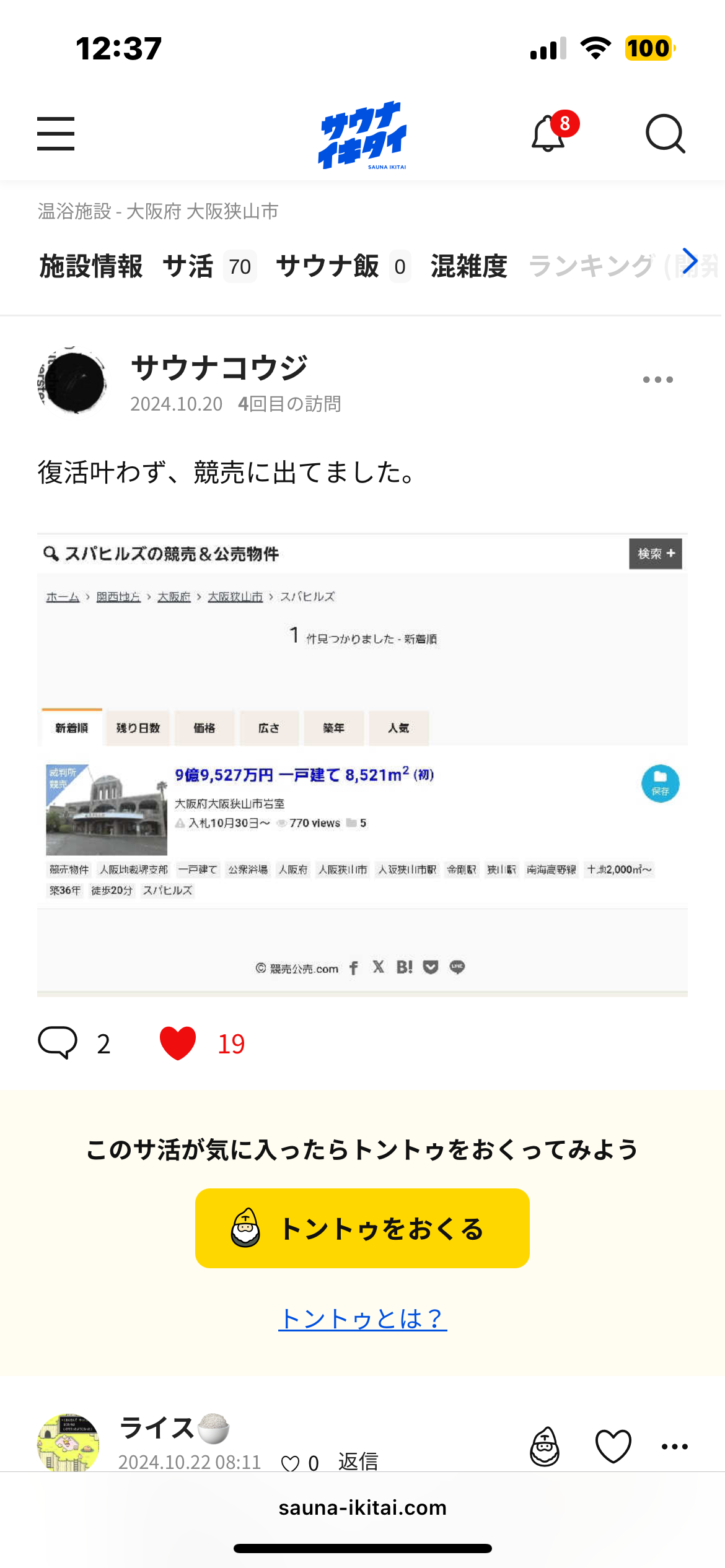Screen dimensions: 725x1568
Task: Tap heart next to 返信 on comment
Action: pyautogui.click(x=289, y=1462)
